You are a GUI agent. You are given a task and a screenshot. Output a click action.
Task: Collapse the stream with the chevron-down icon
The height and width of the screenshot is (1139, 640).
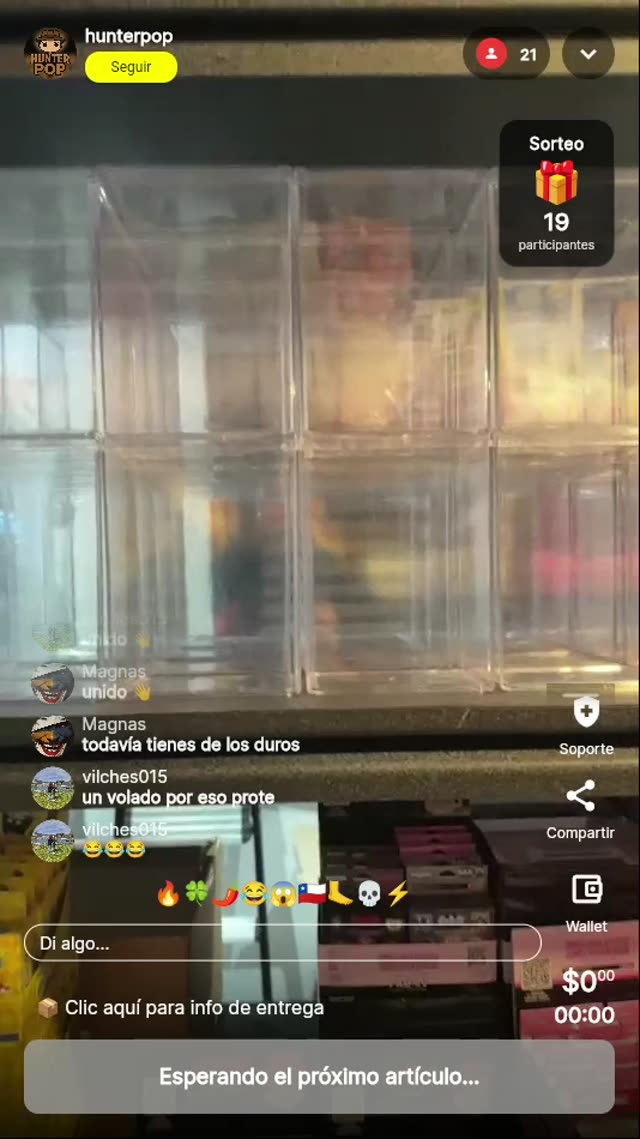(x=588, y=54)
